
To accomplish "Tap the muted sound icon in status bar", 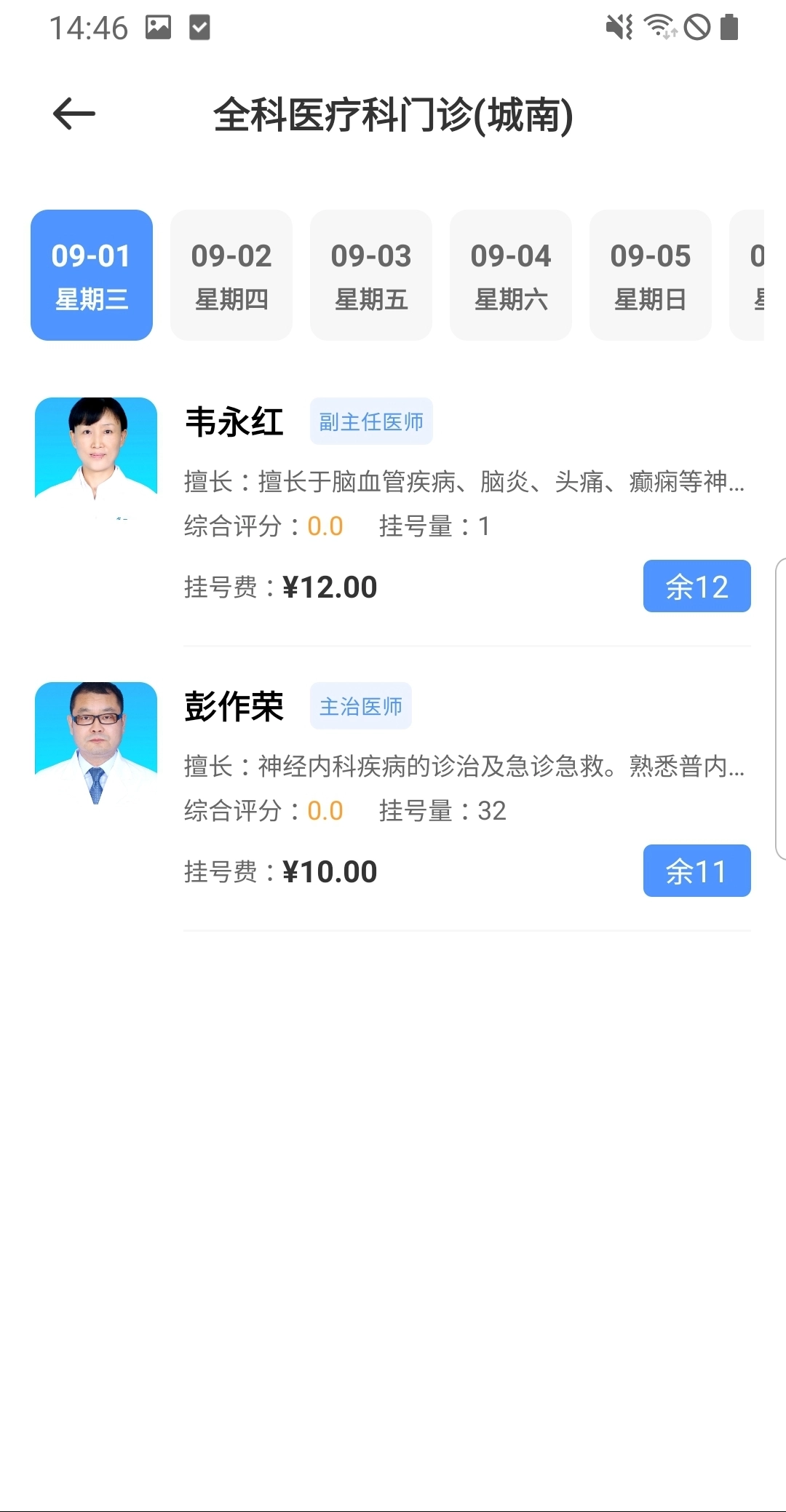I will pos(617,28).
